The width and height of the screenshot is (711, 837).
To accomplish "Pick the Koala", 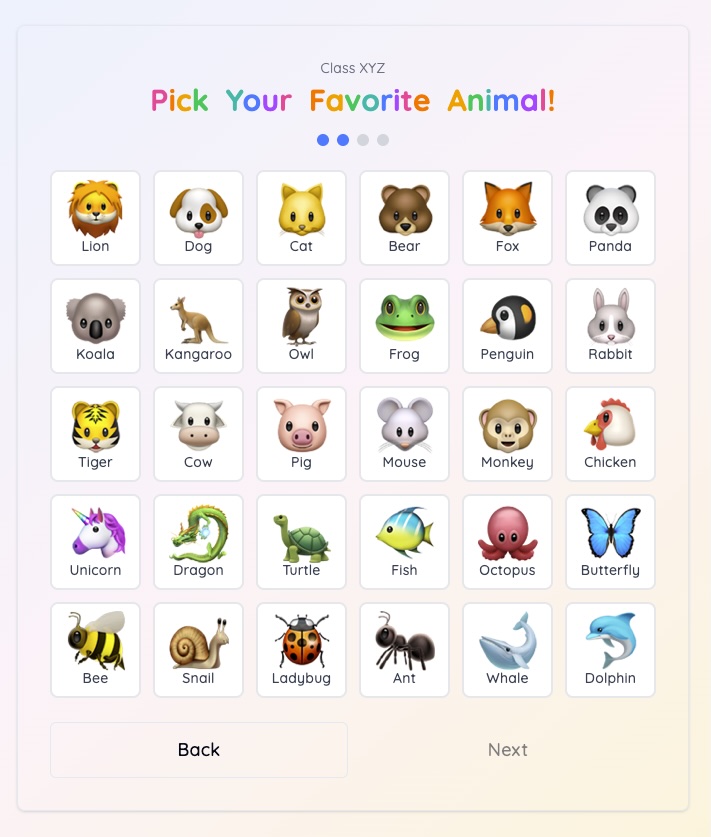I will point(95,326).
